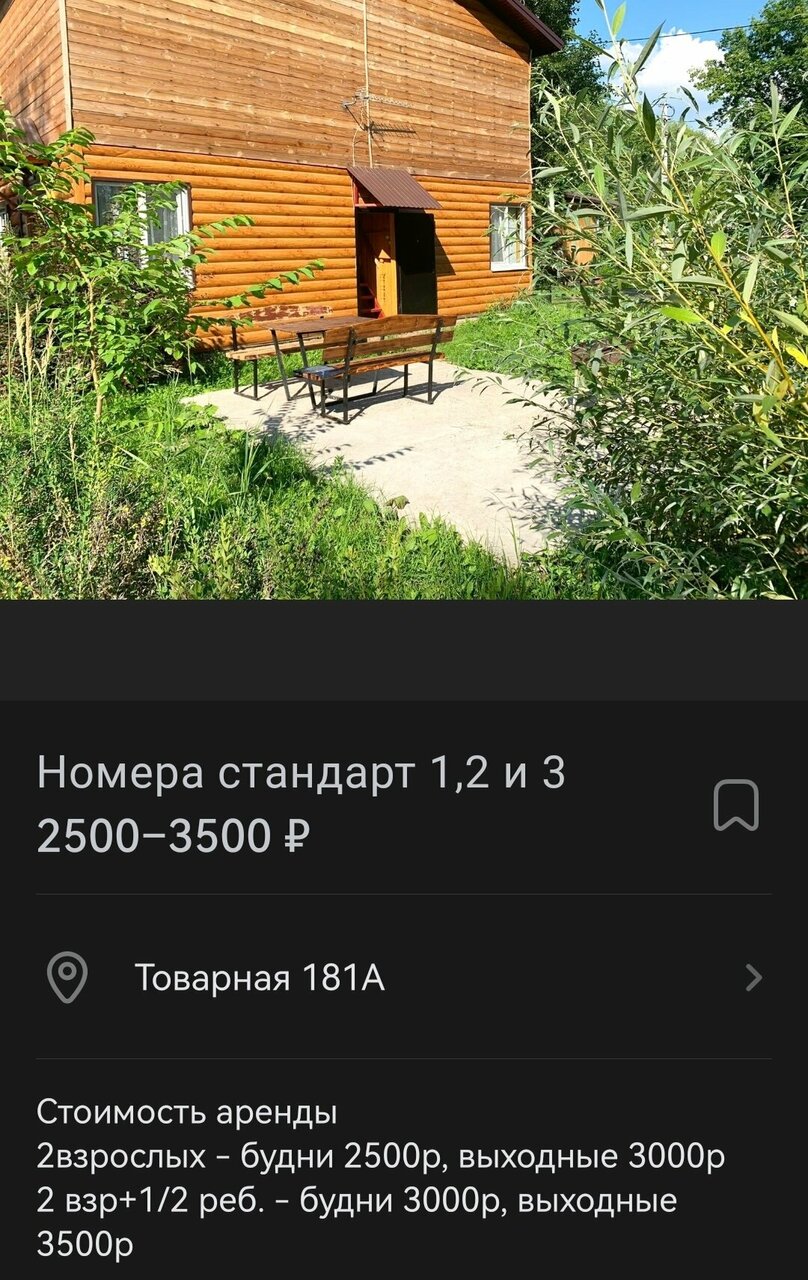Tap the price range text of the room
Image resolution: width=808 pixels, height=1280 pixels.
point(174,833)
